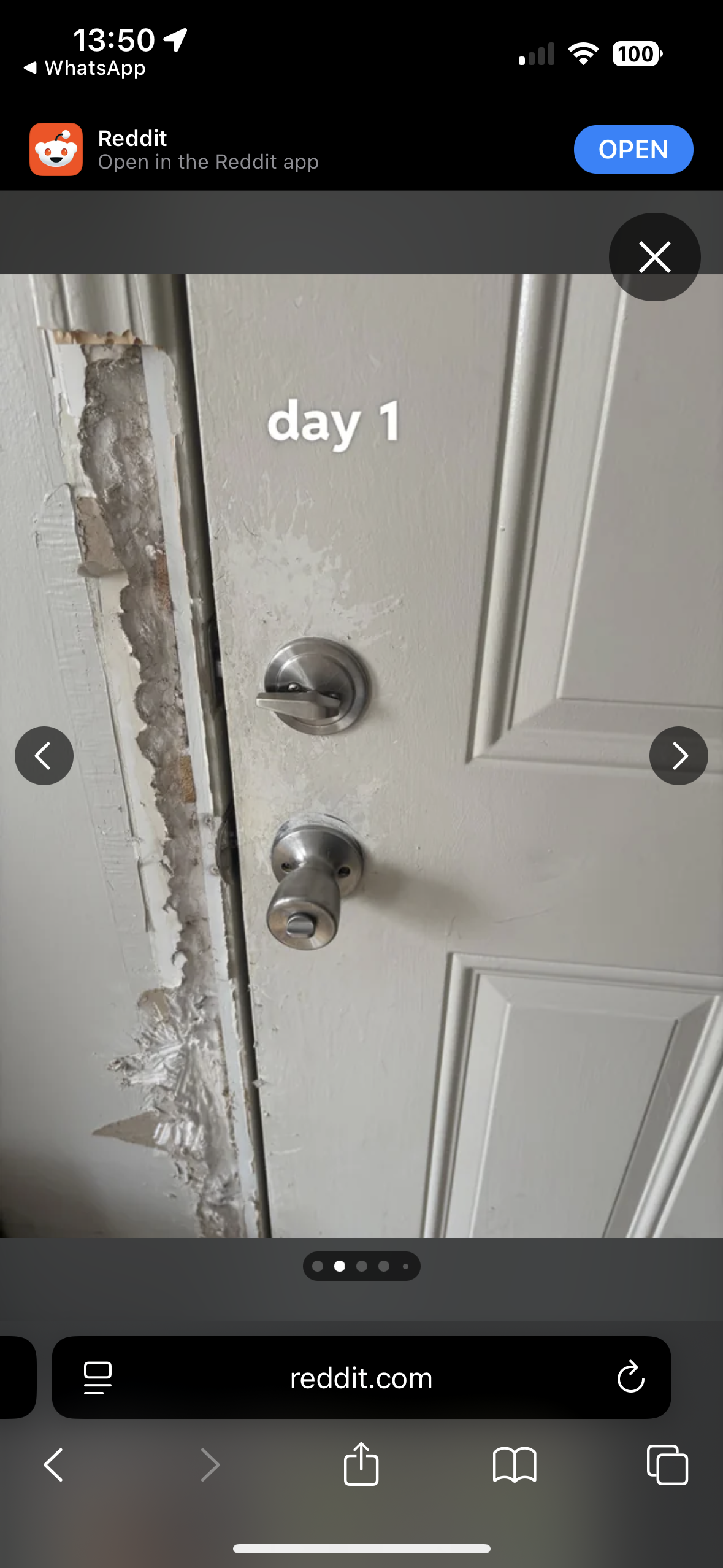Screen dimensions: 723x1568
Task: Open the page settings menu
Action: [x=98, y=1378]
